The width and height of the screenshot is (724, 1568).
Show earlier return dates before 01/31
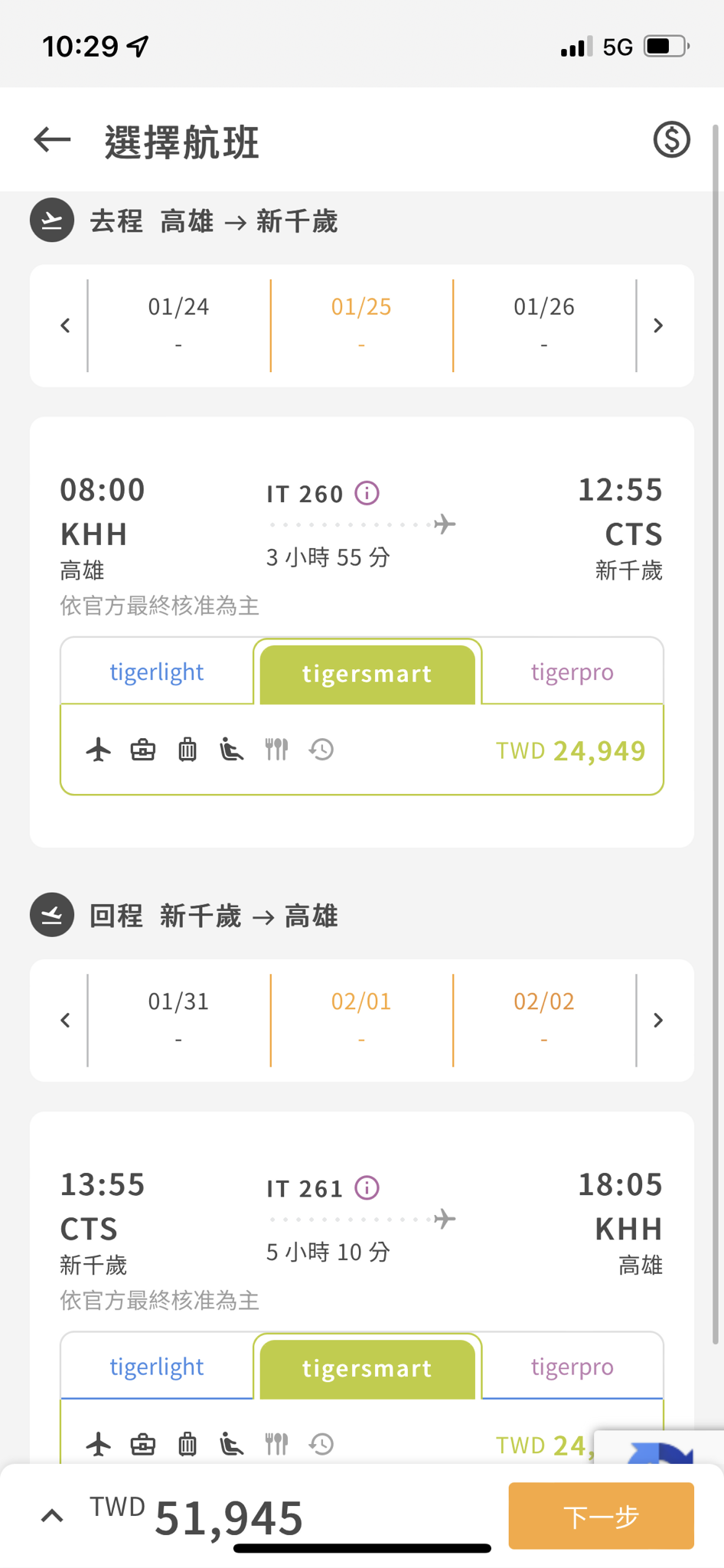[65, 1020]
